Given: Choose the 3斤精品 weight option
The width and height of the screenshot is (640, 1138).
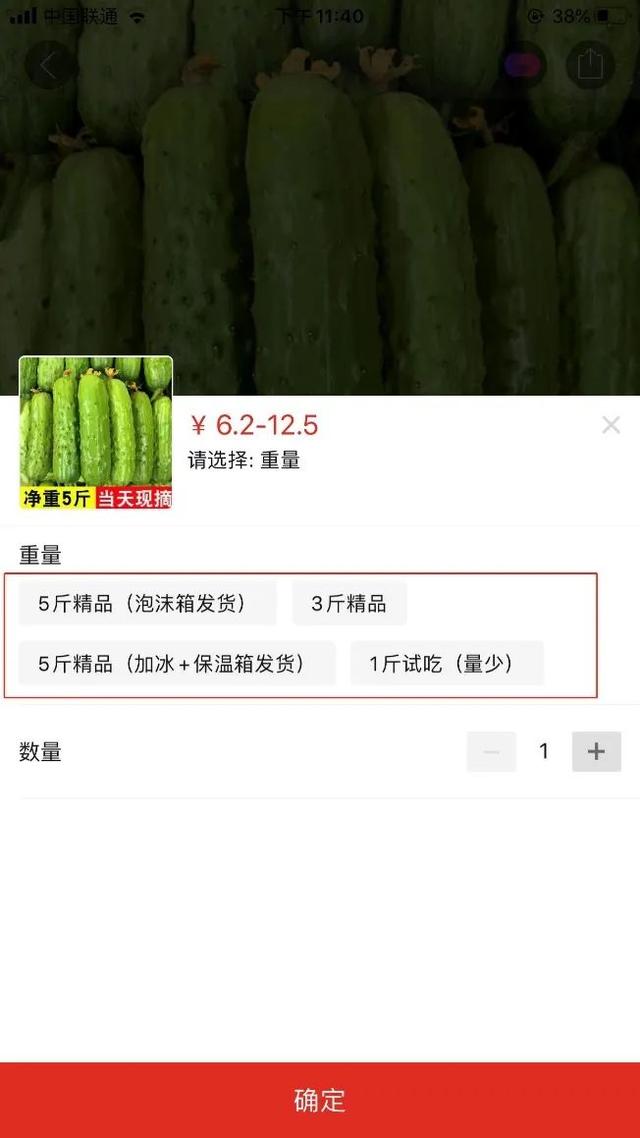Looking at the screenshot, I should [x=349, y=603].
